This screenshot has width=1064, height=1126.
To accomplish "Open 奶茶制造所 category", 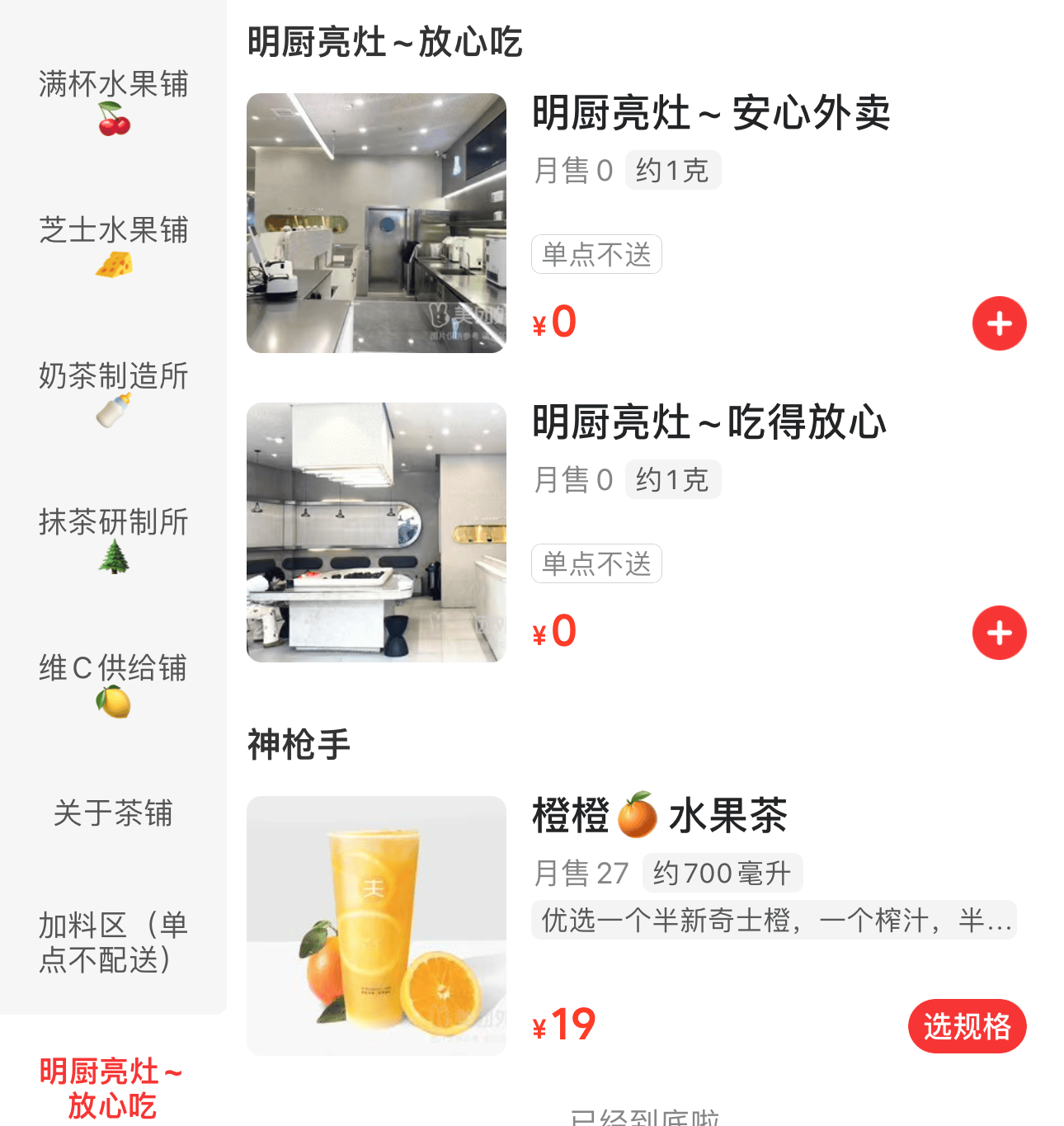I will click(x=113, y=392).
